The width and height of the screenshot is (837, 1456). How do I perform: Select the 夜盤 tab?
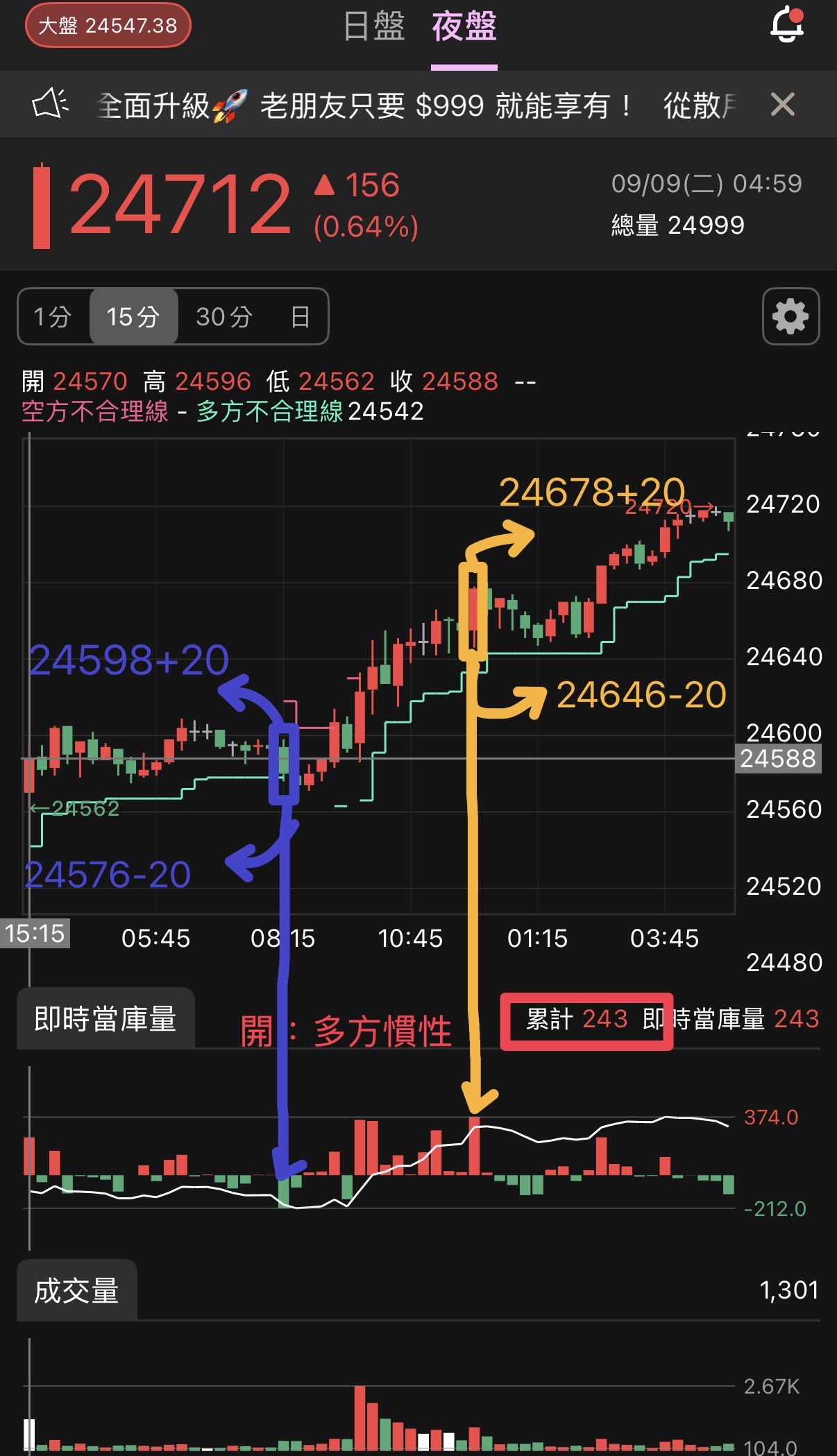tap(464, 27)
